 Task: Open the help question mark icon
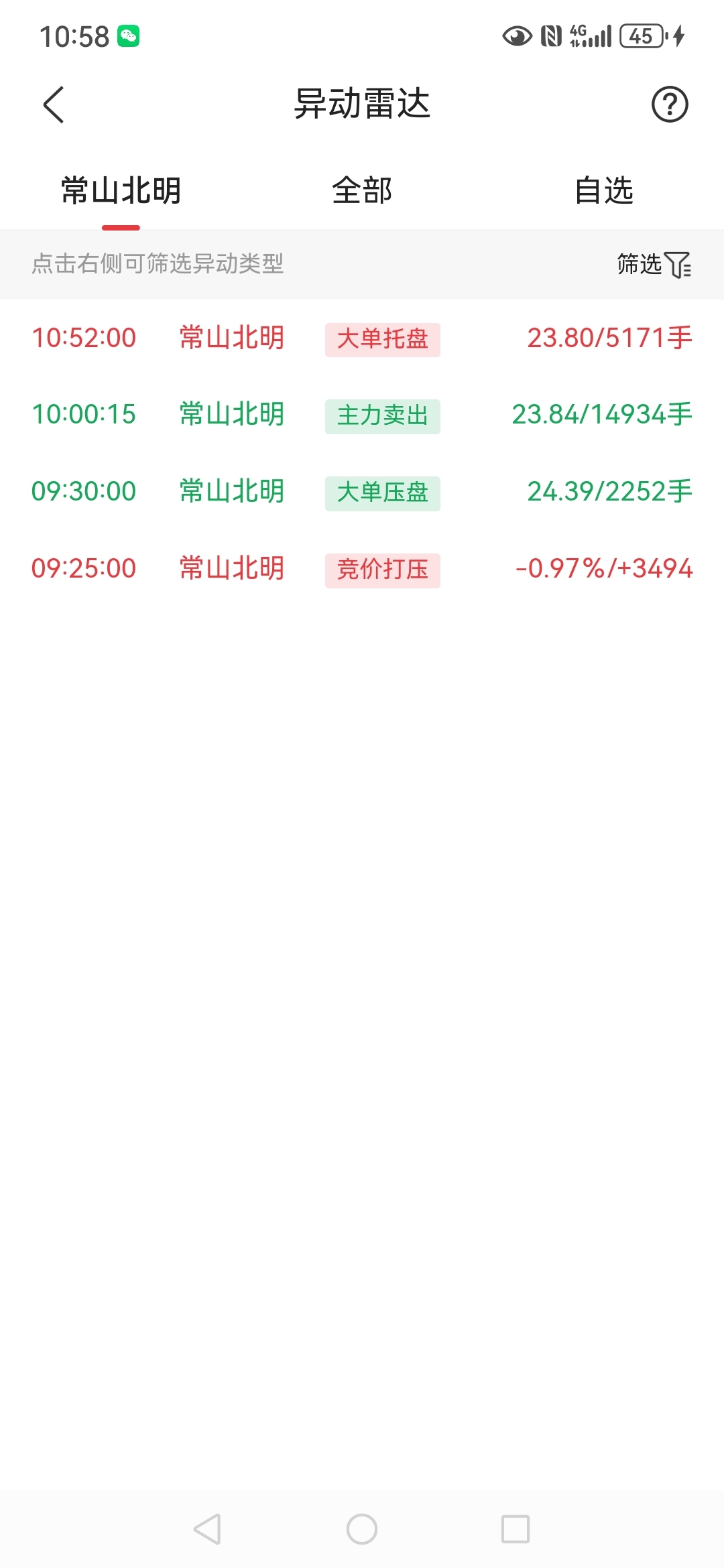tap(670, 105)
